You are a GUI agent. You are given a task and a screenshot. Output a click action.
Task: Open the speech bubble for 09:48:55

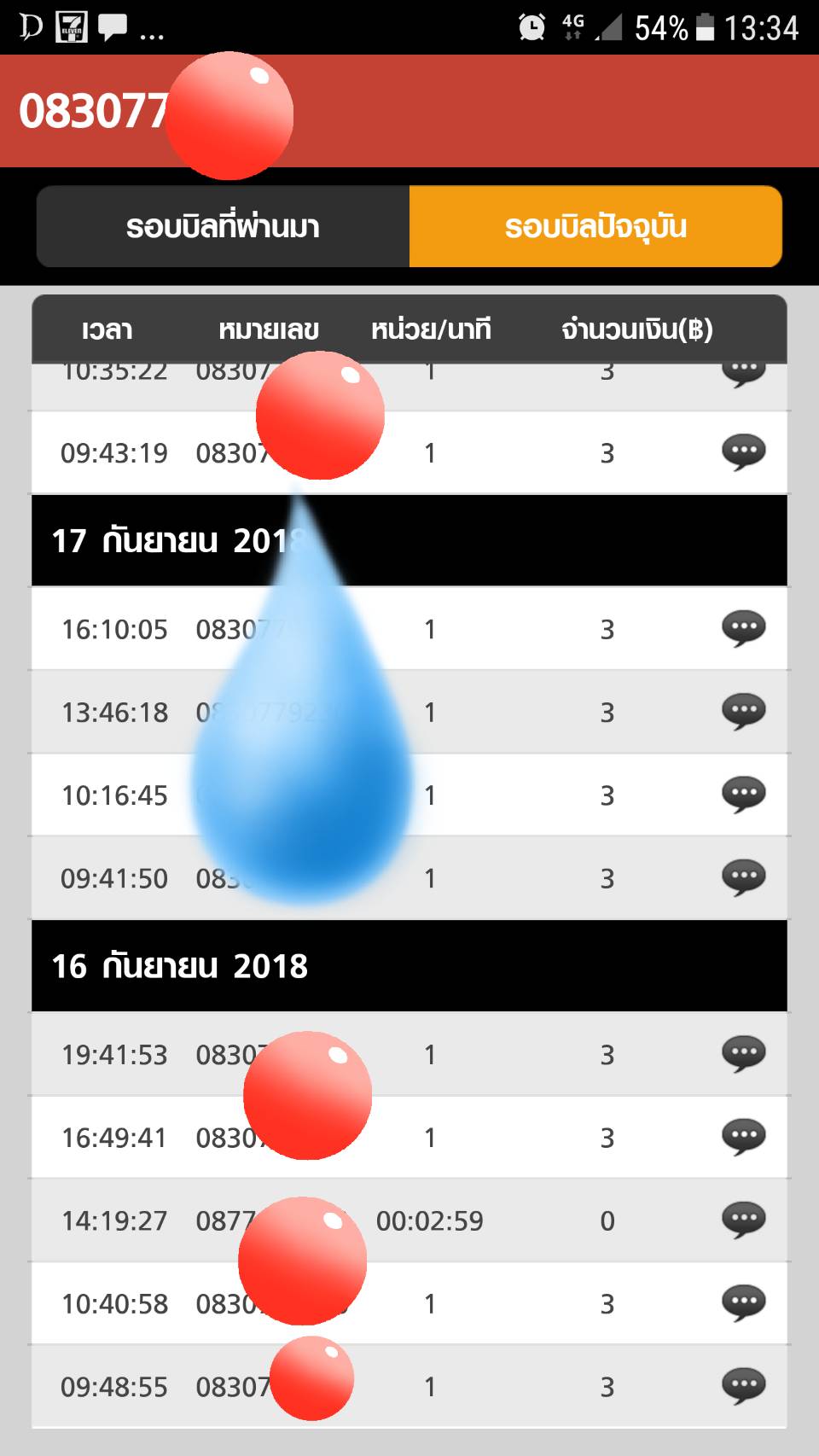(743, 1385)
